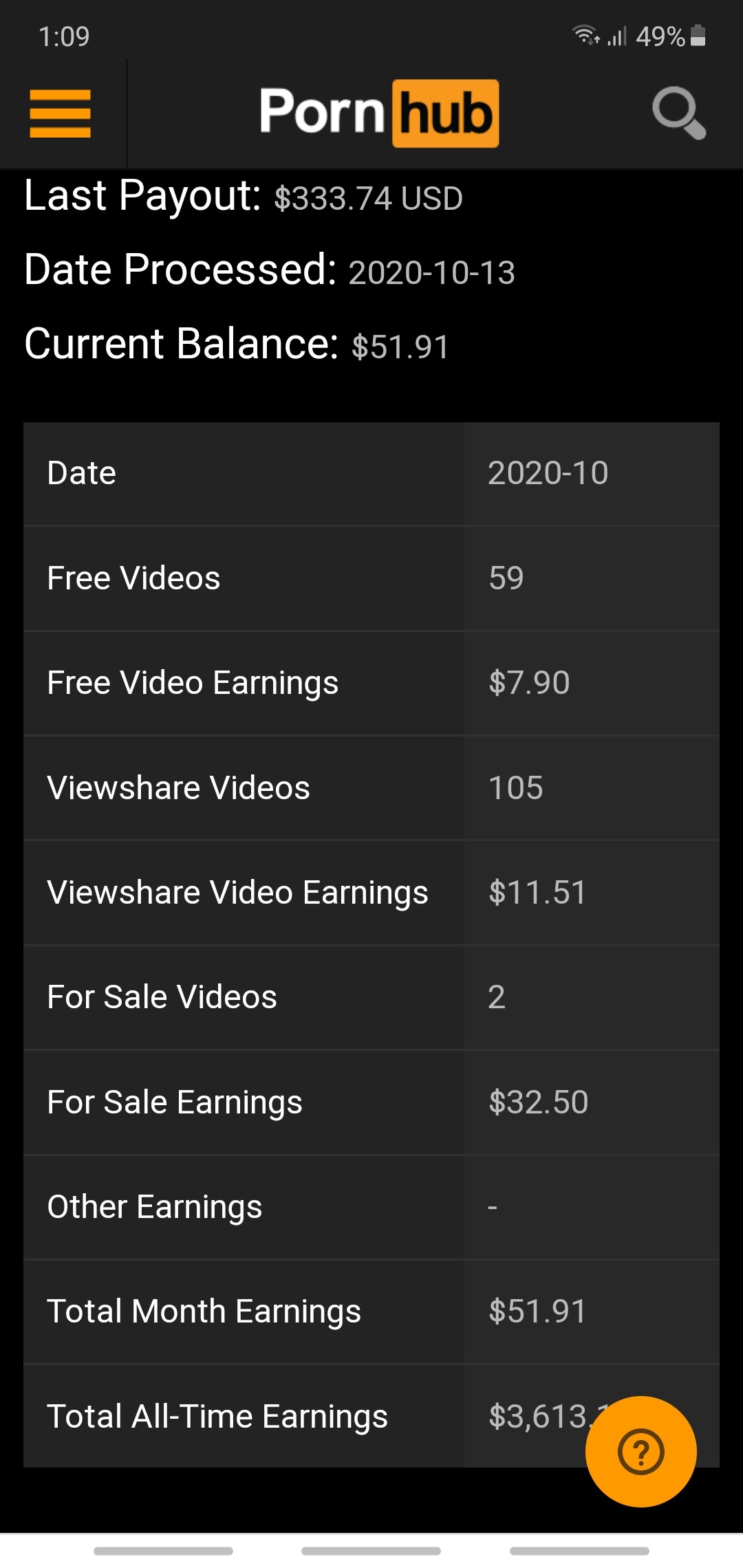The height and width of the screenshot is (1568, 743).
Task: Go to the Pornhub homepage via logo
Action: pyautogui.click(x=379, y=113)
